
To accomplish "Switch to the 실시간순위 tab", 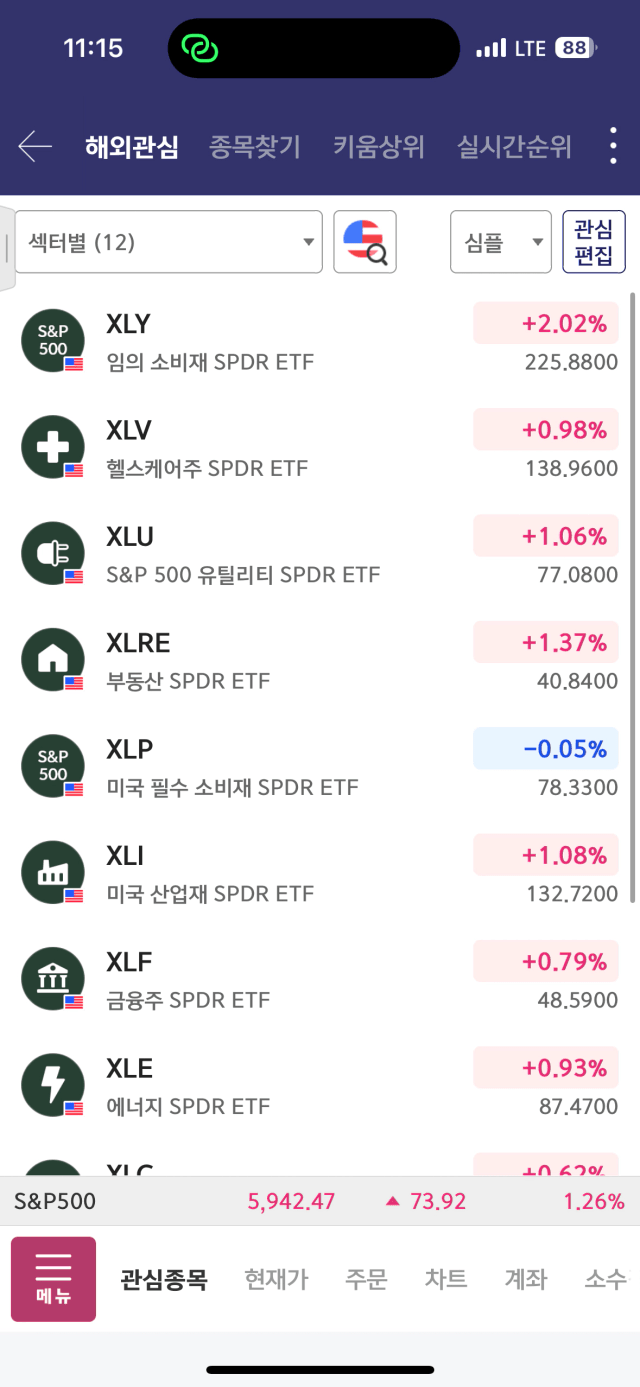I will (x=514, y=147).
